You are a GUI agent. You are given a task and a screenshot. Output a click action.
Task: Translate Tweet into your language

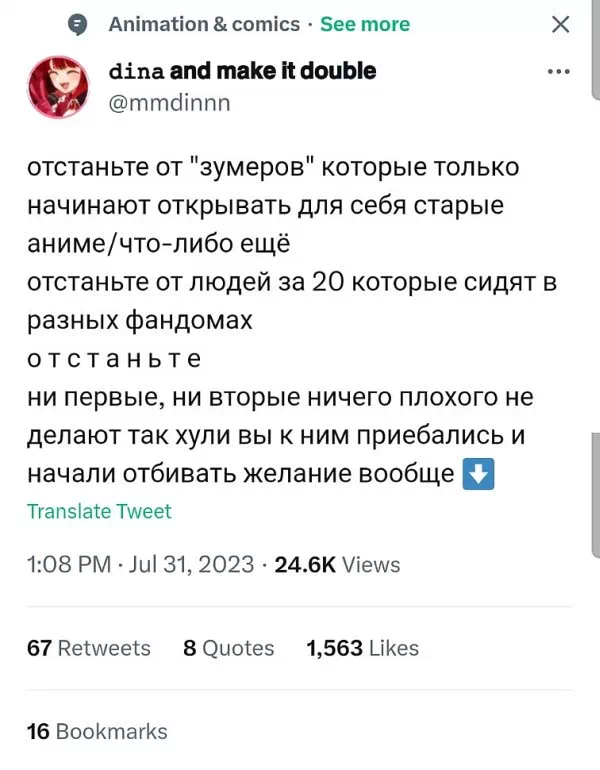tap(99, 511)
